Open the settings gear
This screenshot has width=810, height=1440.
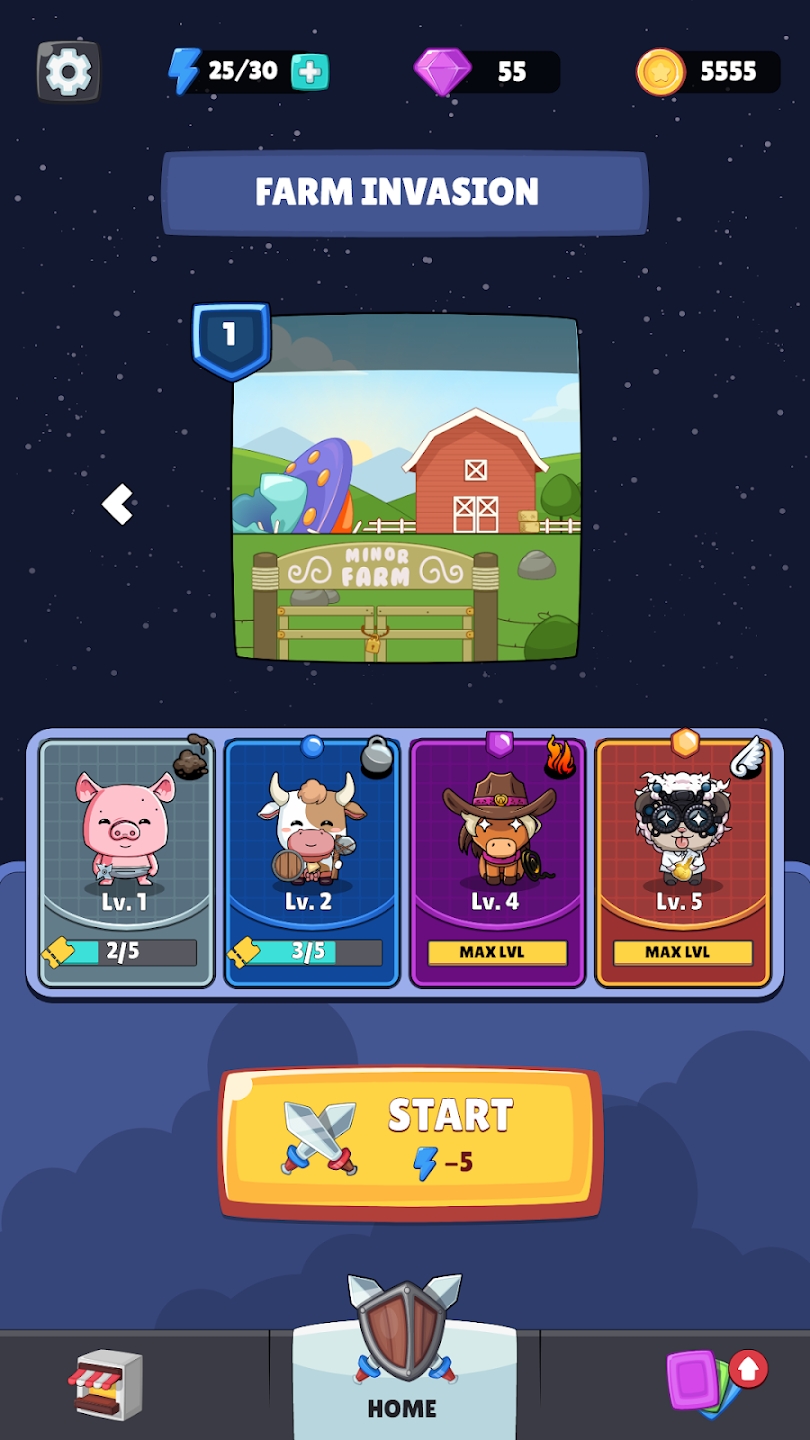coord(69,71)
